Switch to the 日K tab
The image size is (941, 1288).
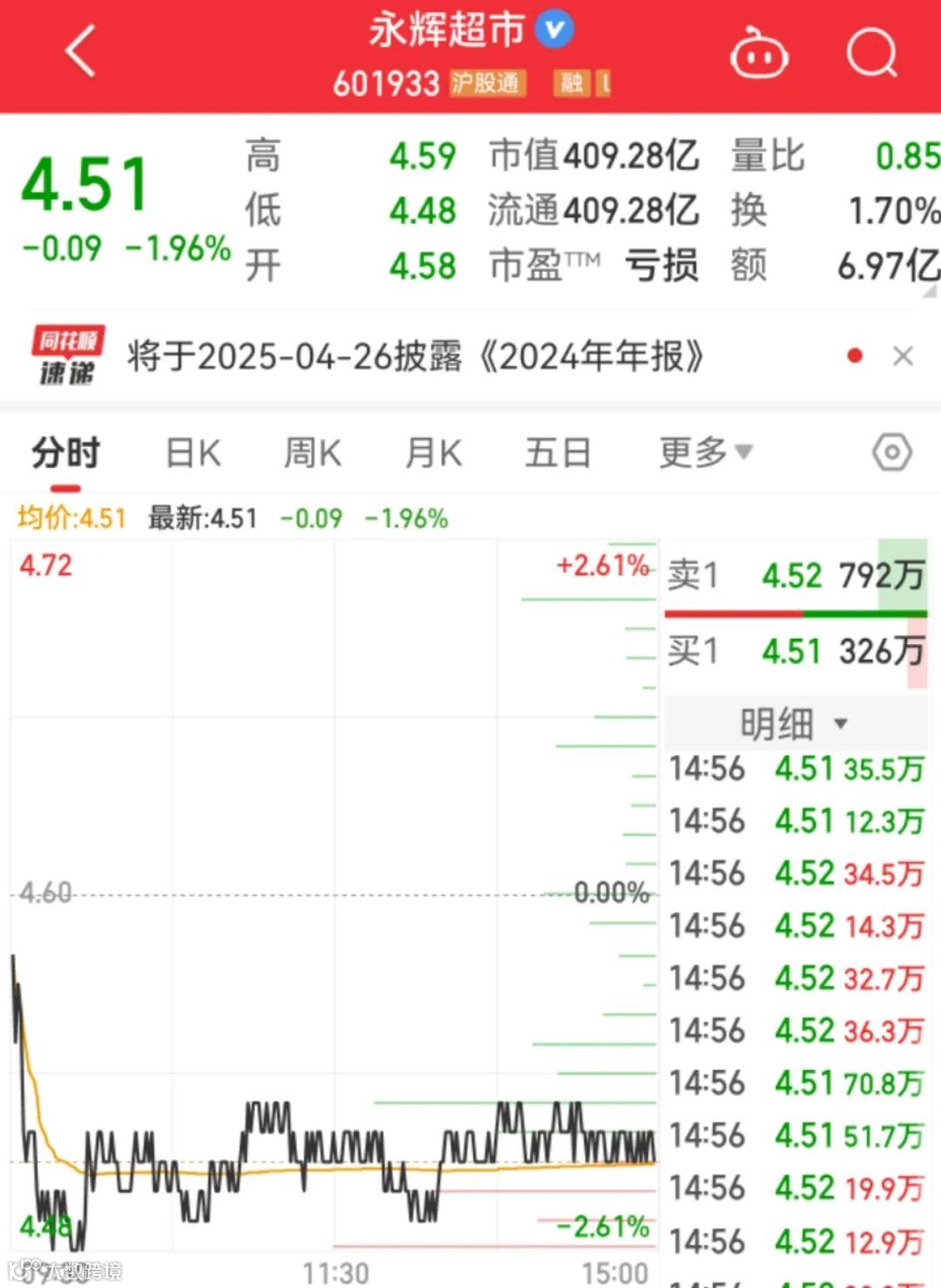click(192, 452)
